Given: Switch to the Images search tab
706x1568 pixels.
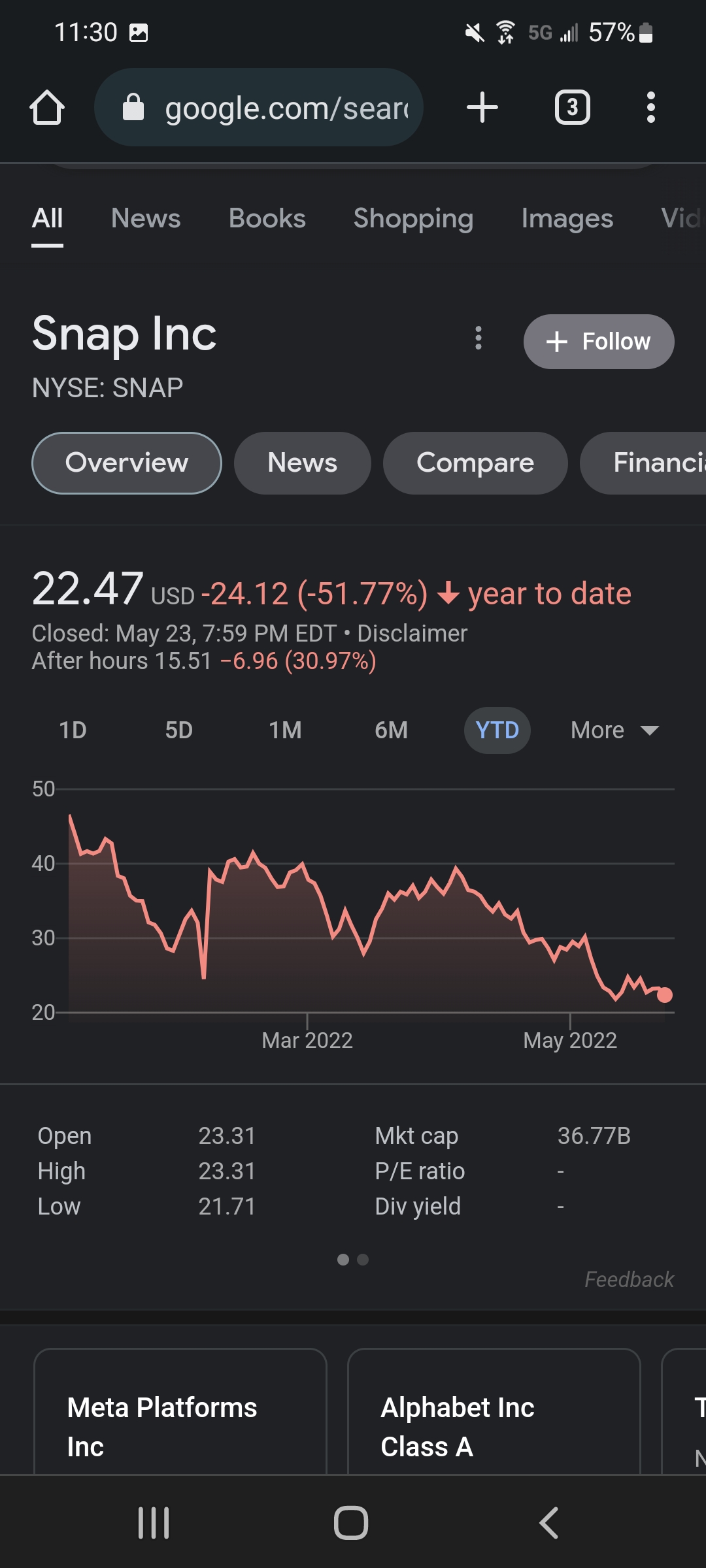Looking at the screenshot, I should coord(567,218).
